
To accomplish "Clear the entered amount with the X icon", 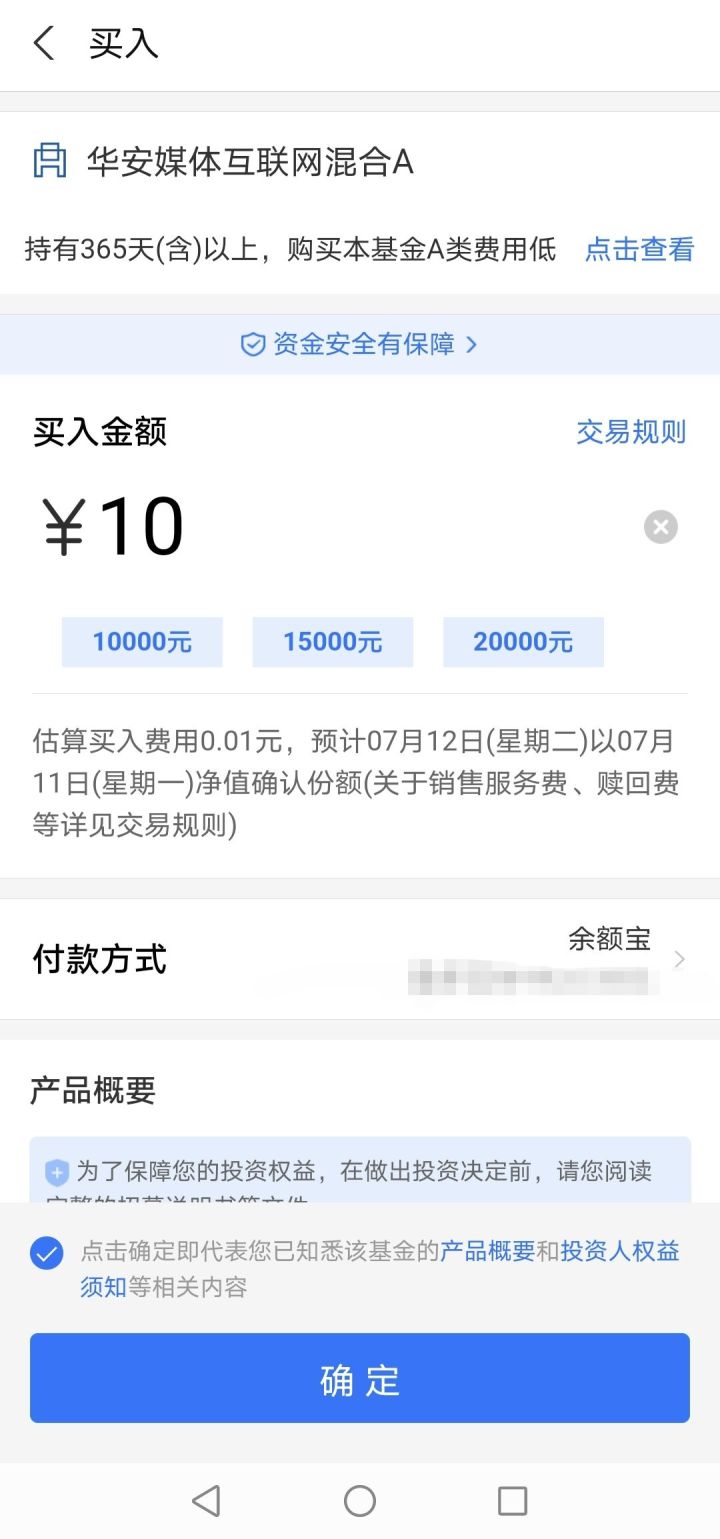I will click(660, 527).
